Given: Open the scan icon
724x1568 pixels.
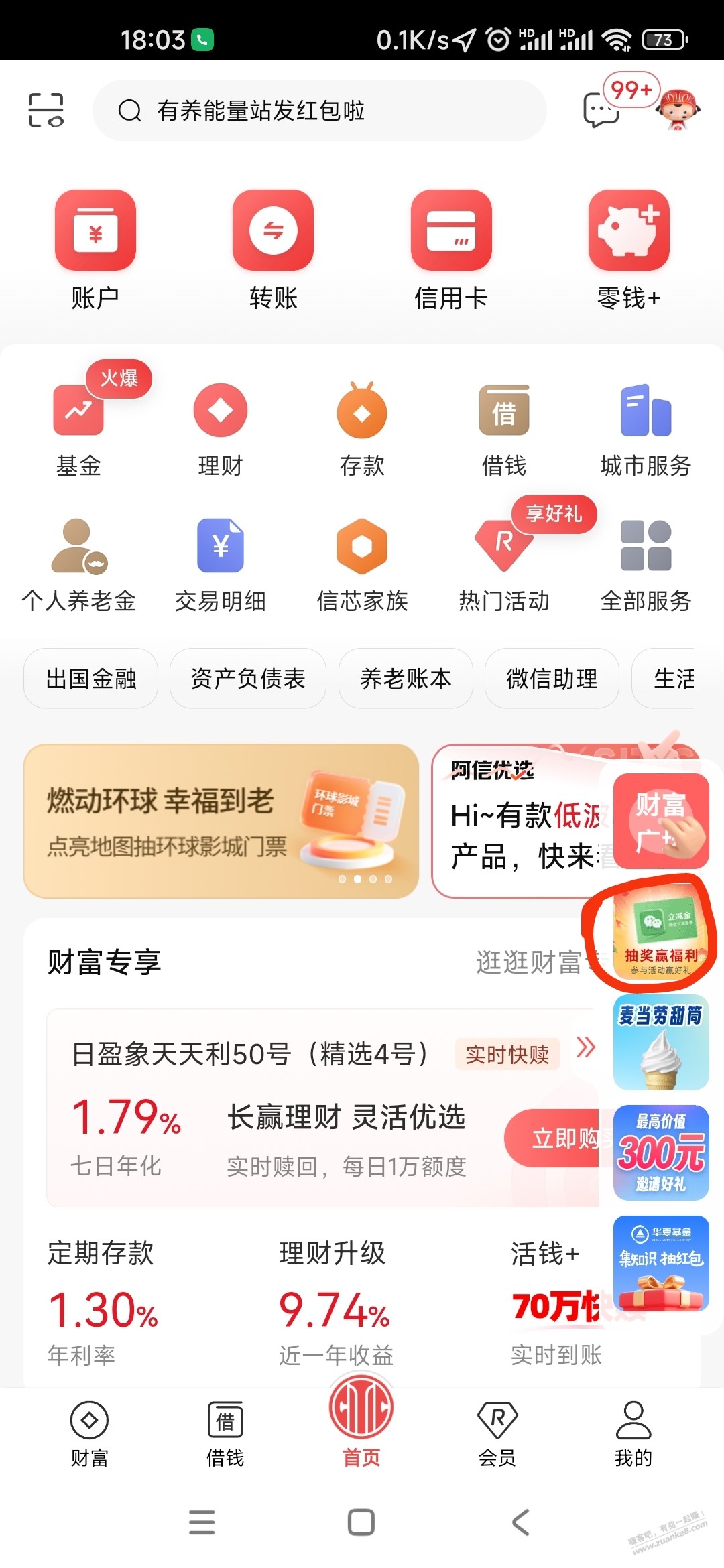Looking at the screenshot, I should coord(46,111).
